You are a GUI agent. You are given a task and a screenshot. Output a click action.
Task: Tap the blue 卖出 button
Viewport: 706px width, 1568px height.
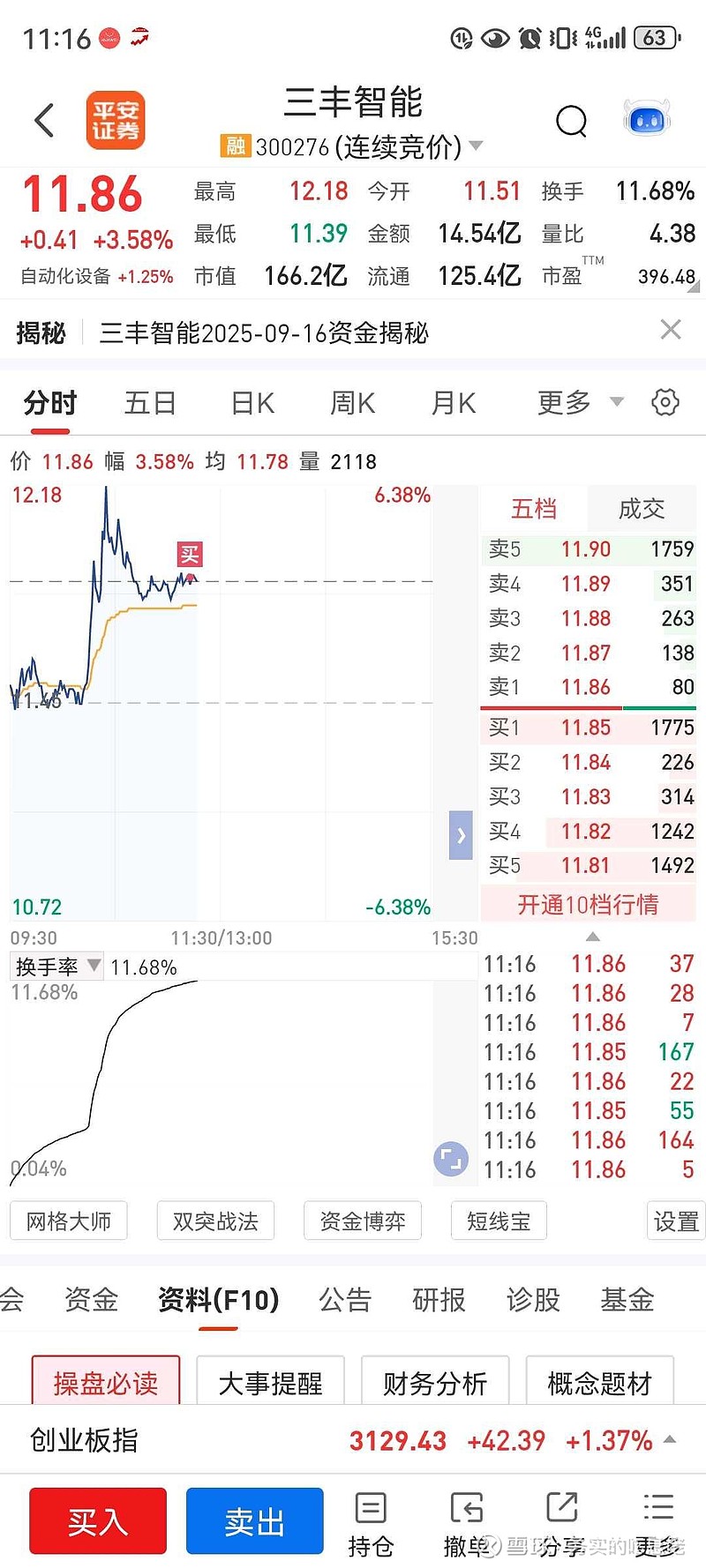254,1521
